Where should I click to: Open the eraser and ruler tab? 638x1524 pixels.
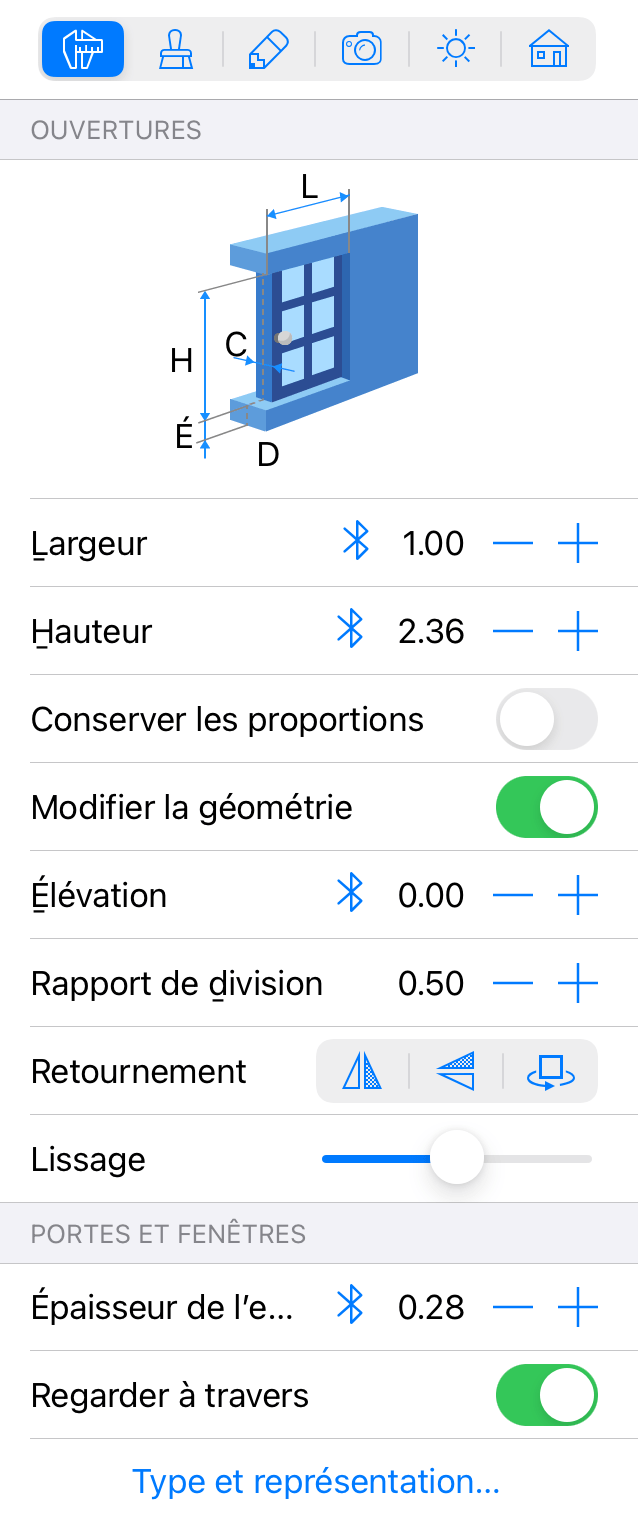(x=268, y=48)
